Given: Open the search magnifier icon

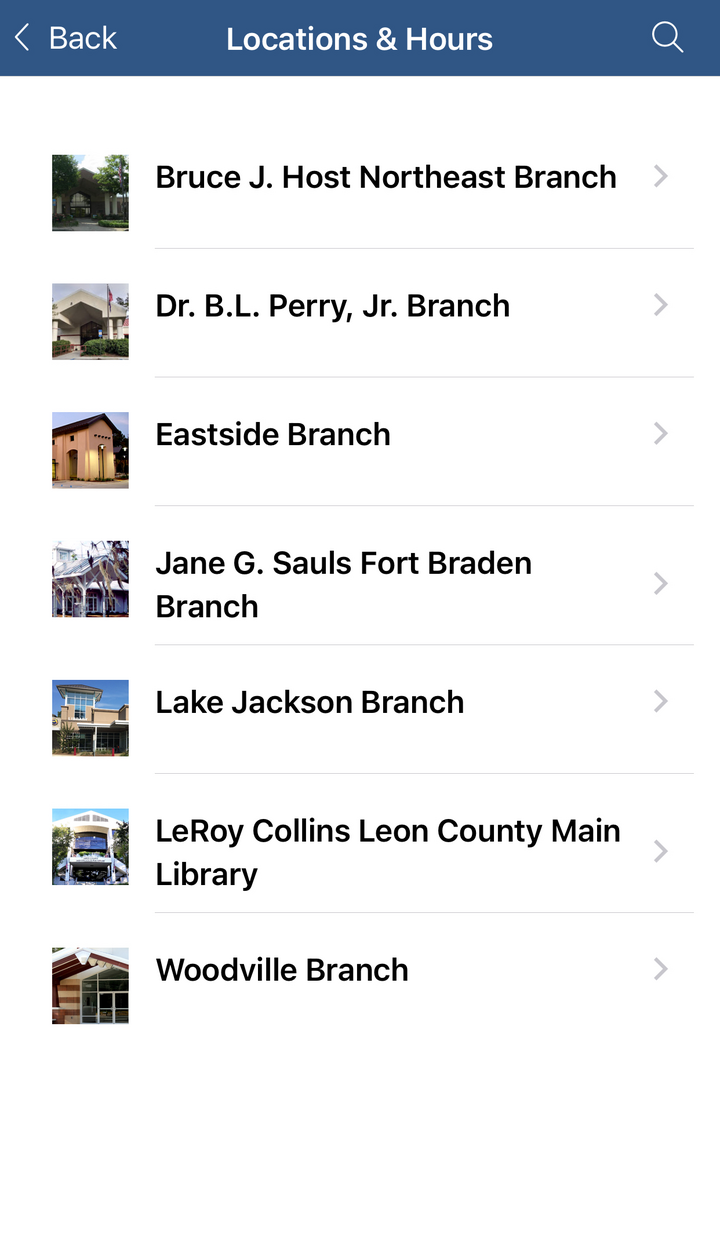Looking at the screenshot, I should point(667,38).
